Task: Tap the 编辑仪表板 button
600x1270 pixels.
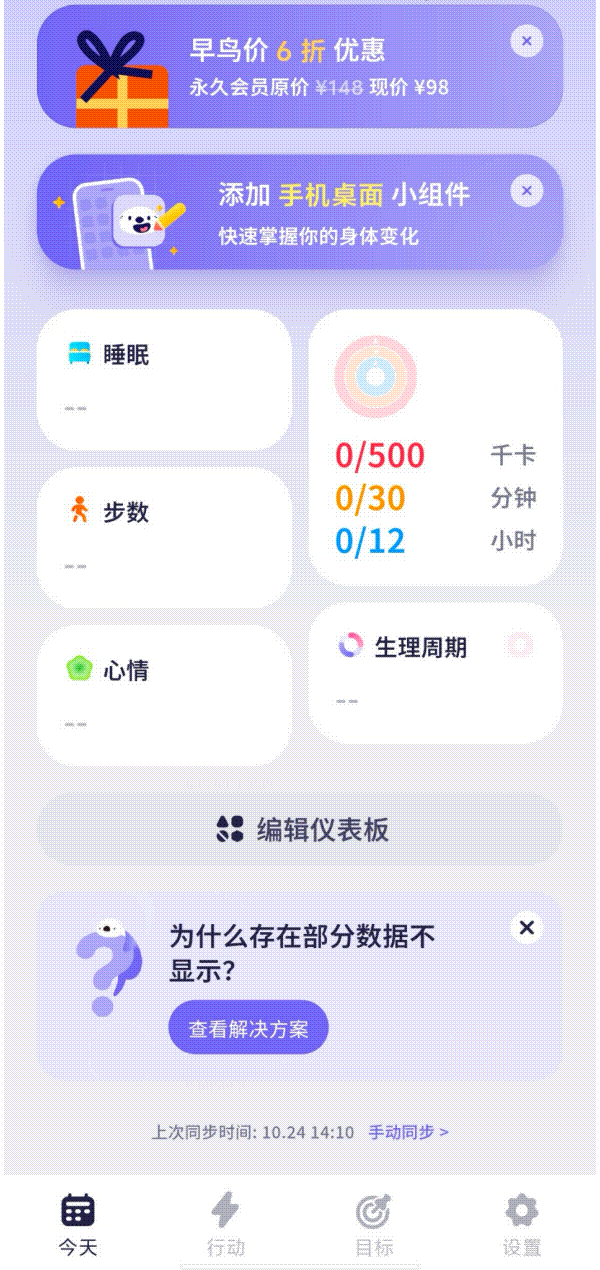Action: pos(300,829)
